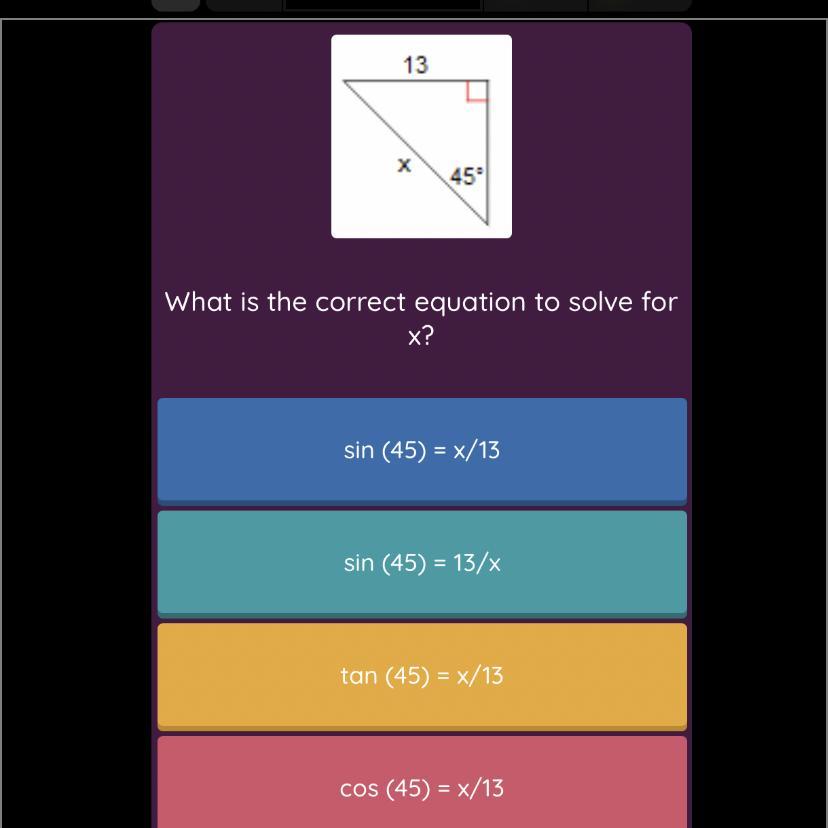This screenshot has height=828, width=828.
Task: Enlarge the triangle question image
Action: tap(421, 137)
